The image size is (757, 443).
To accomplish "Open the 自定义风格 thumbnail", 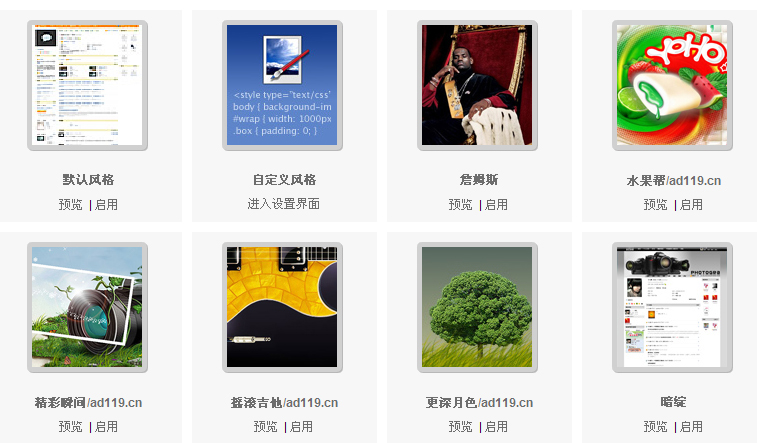I will [283, 84].
